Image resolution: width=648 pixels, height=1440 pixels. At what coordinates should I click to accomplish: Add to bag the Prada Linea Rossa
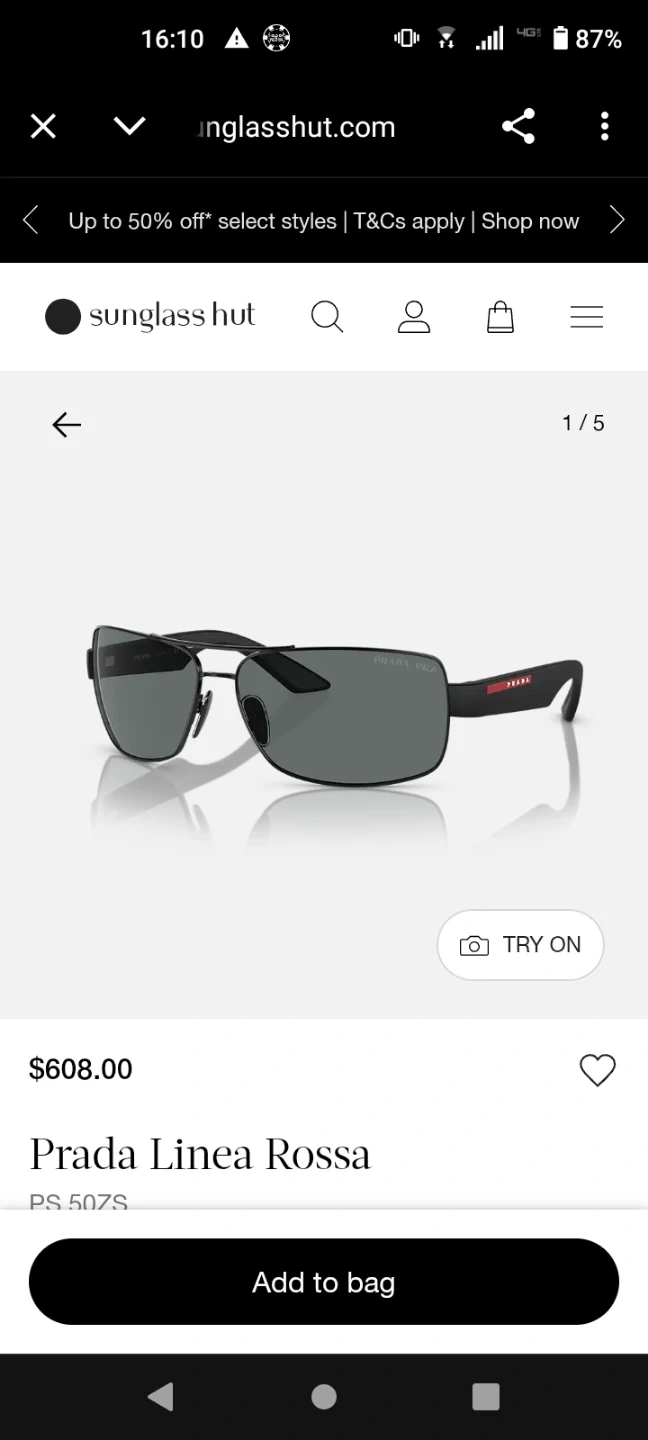tap(324, 1282)
